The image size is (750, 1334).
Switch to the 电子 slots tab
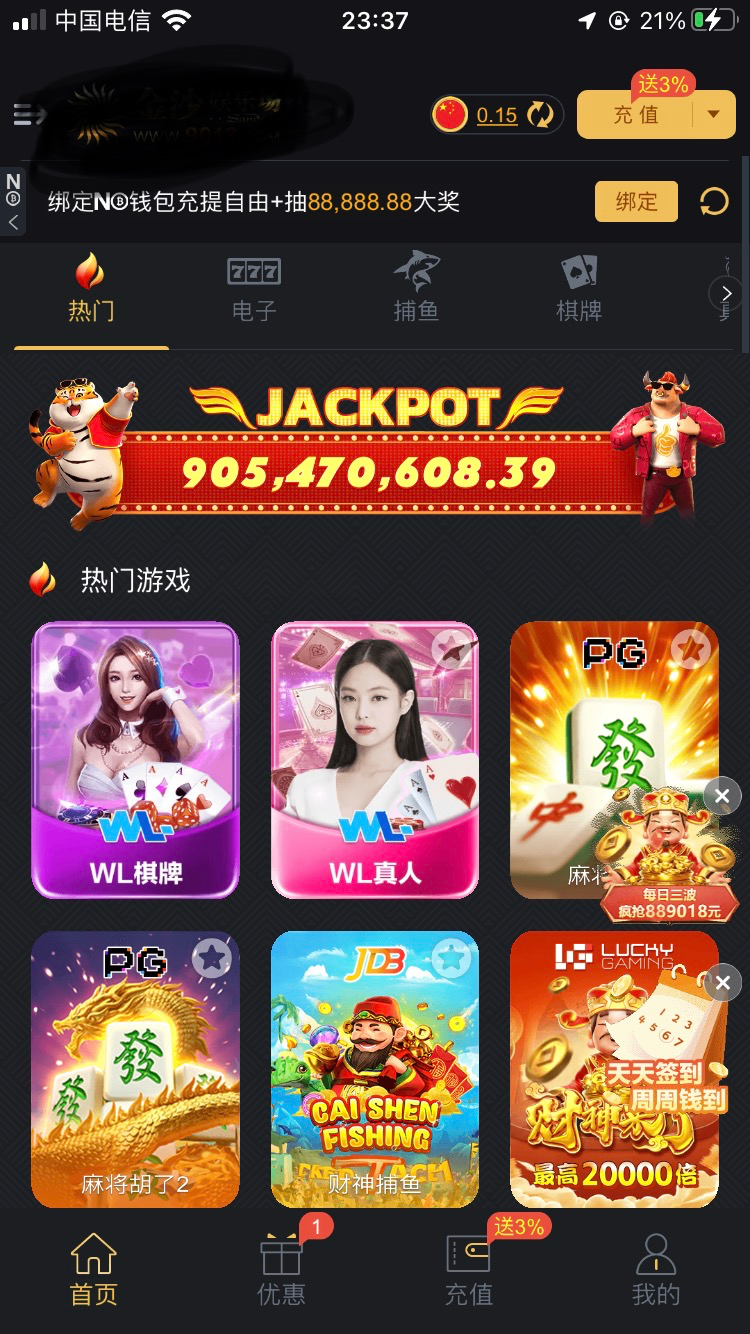click(253, 290)
